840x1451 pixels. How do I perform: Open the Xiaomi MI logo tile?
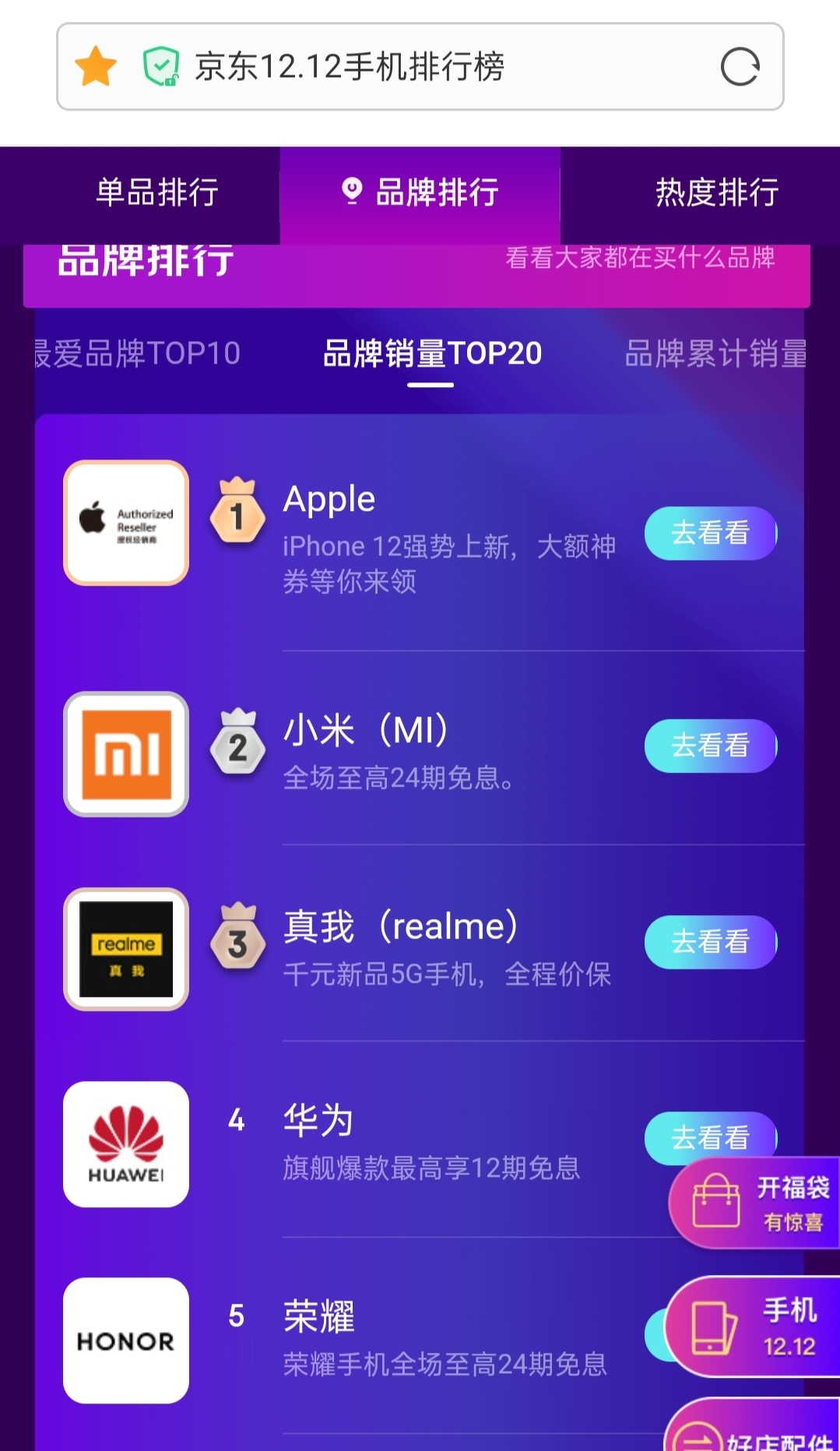pos(126,754)
